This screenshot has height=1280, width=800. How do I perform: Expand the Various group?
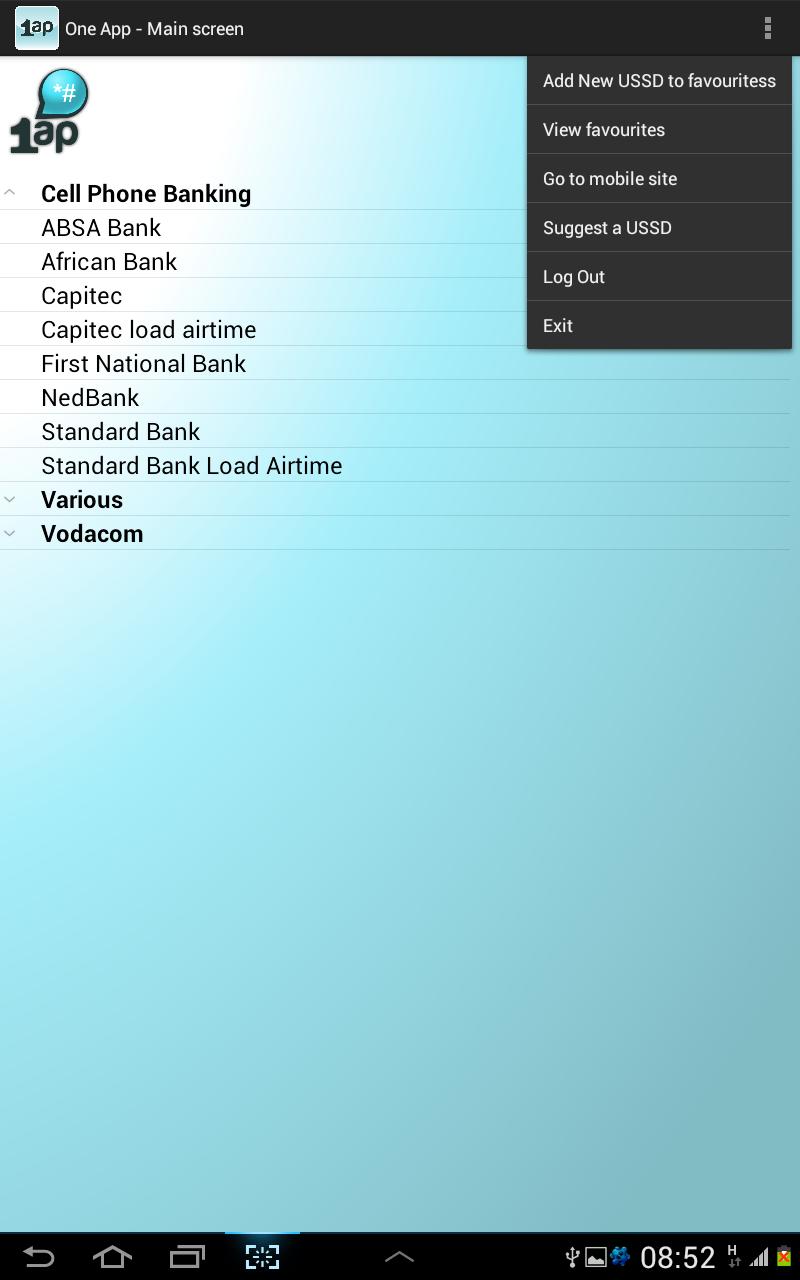[82, 500]
